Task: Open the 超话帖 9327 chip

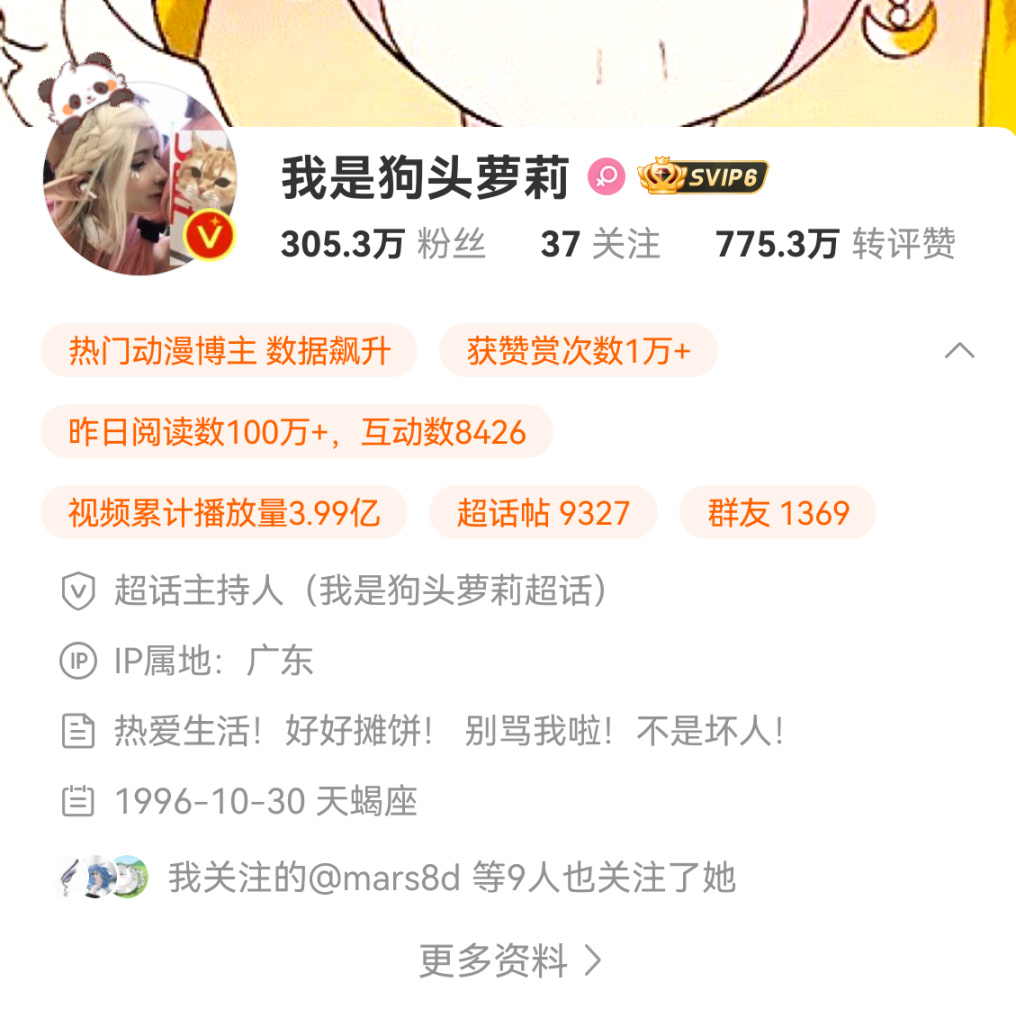Action: pos(543,513)
